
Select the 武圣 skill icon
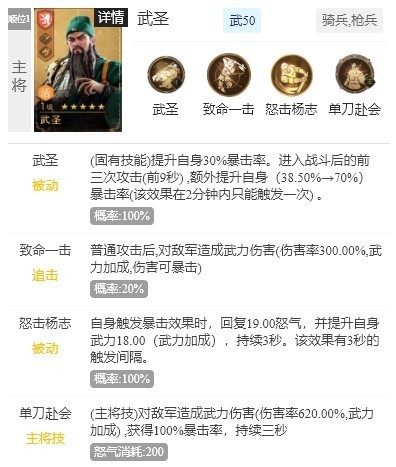(x=166, y=74)
